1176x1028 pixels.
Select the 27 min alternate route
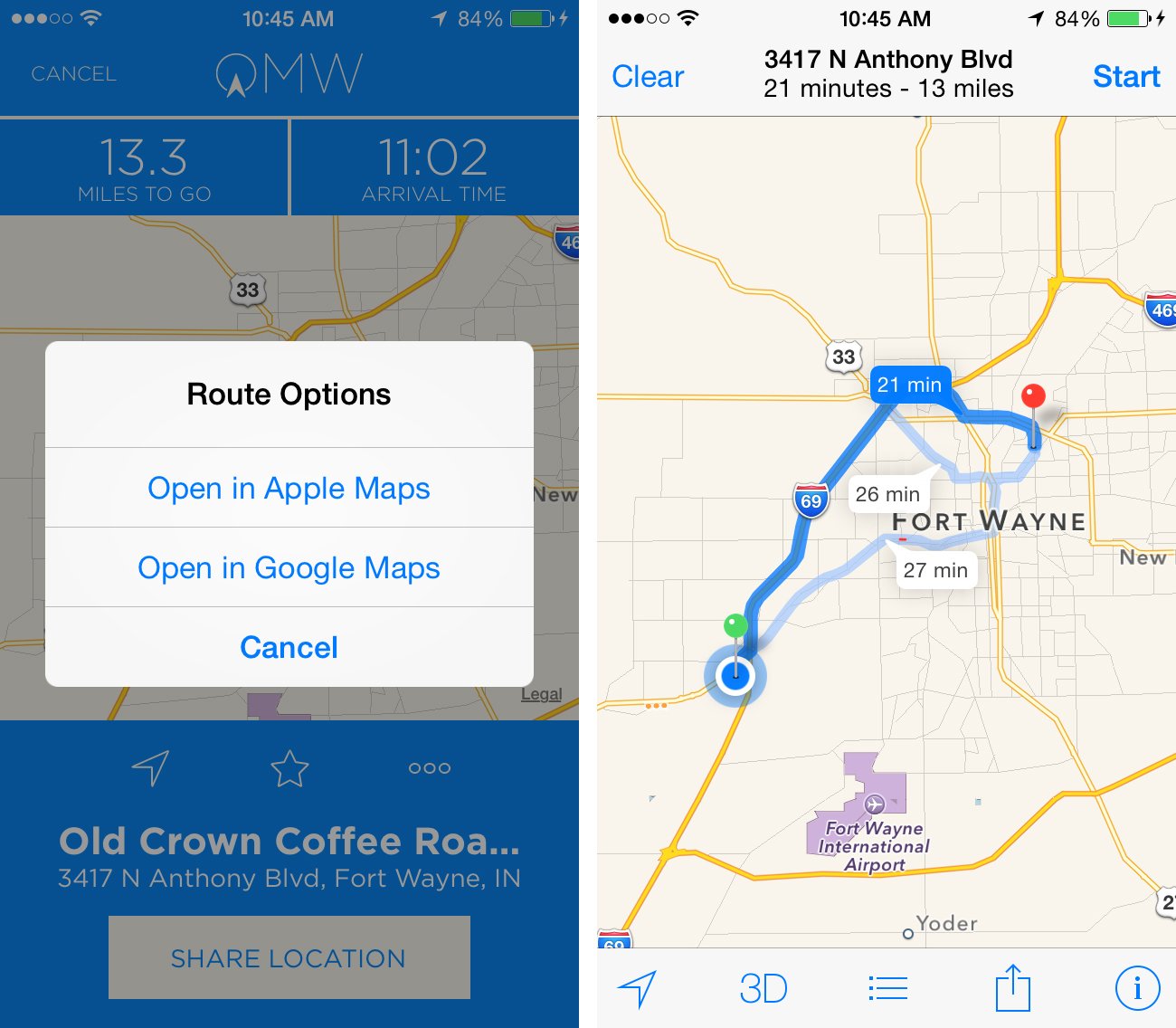pos(935,570)
